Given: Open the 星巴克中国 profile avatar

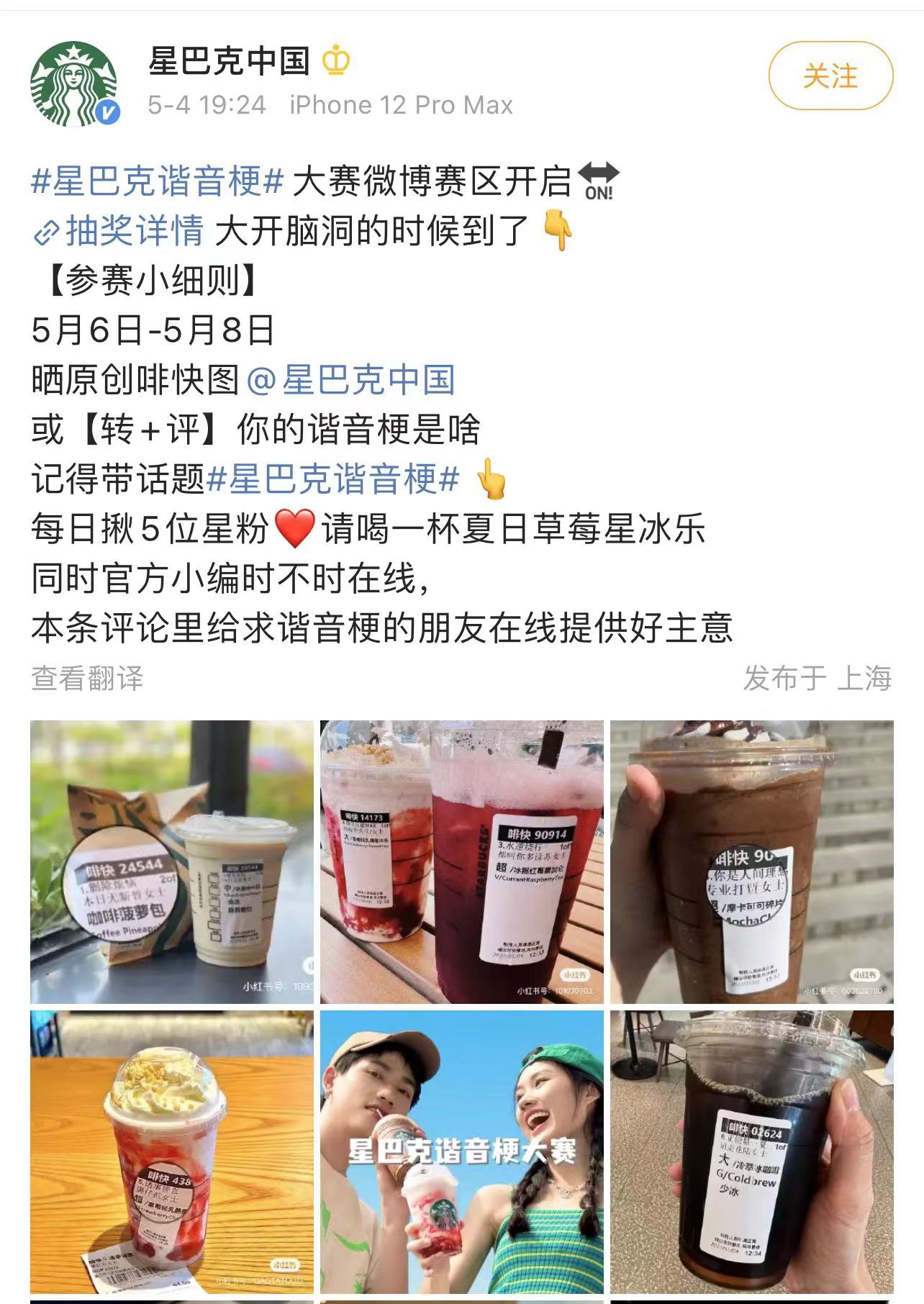Looking at the screenshot, I should pyautogui.click(x=73, y=83).
